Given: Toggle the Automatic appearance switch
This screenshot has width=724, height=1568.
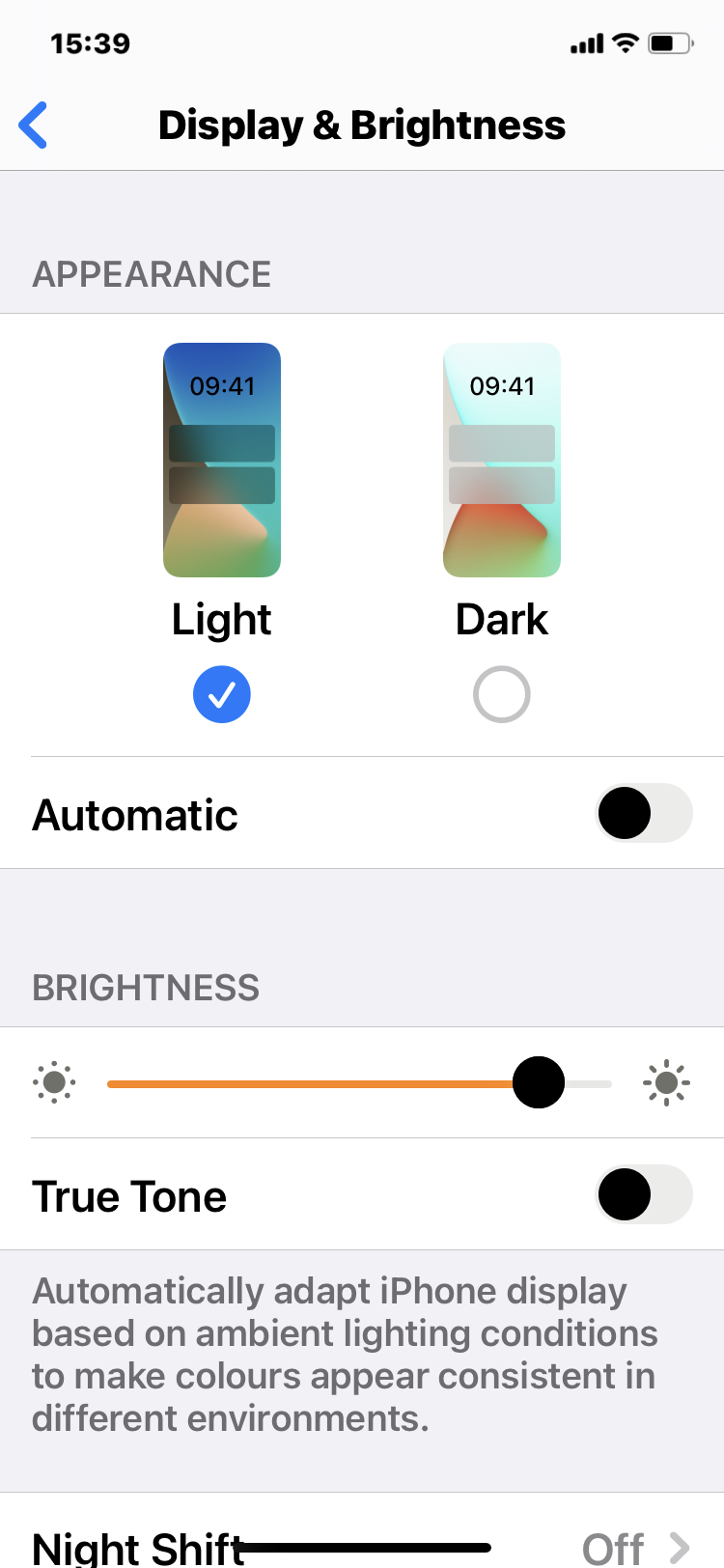Looking at the screenshot, I should coord(644,813).
